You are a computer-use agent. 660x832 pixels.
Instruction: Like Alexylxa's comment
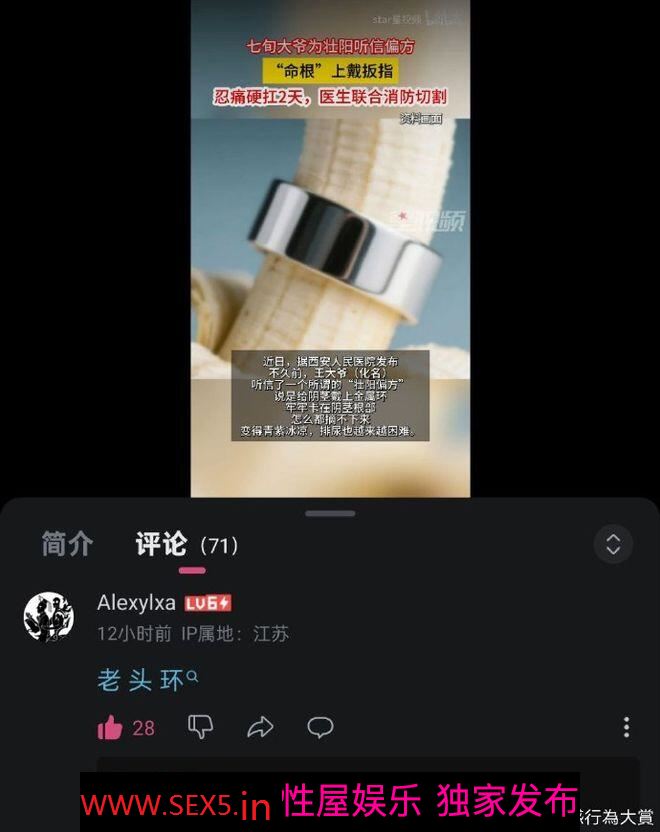[110, 728]
